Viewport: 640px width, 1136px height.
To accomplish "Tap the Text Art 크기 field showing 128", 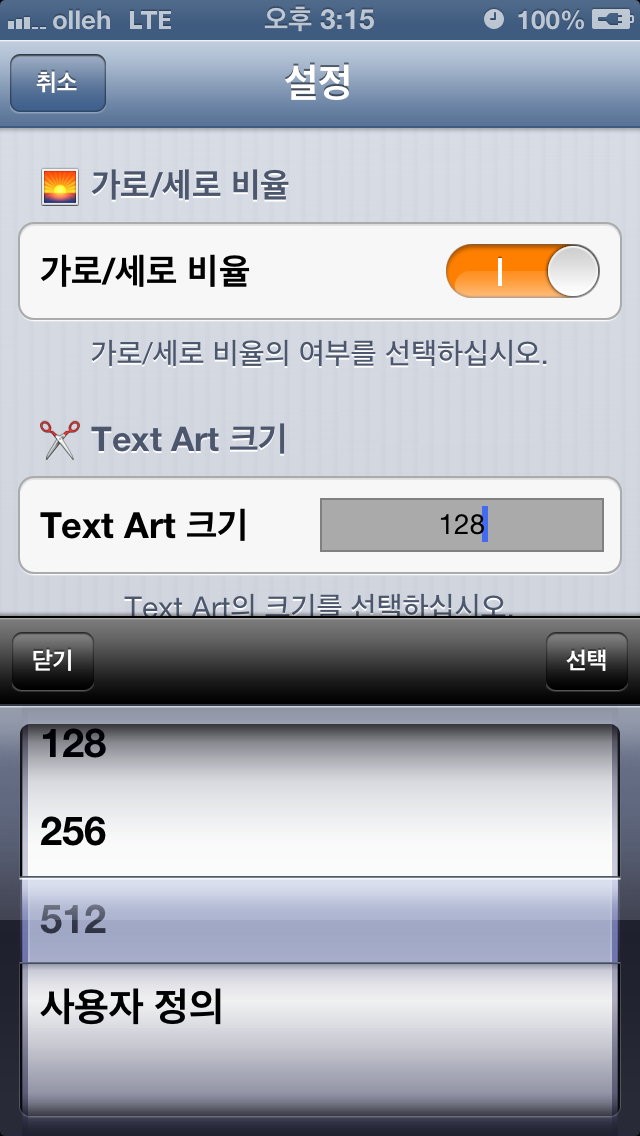I will click(x=462, y=525).
